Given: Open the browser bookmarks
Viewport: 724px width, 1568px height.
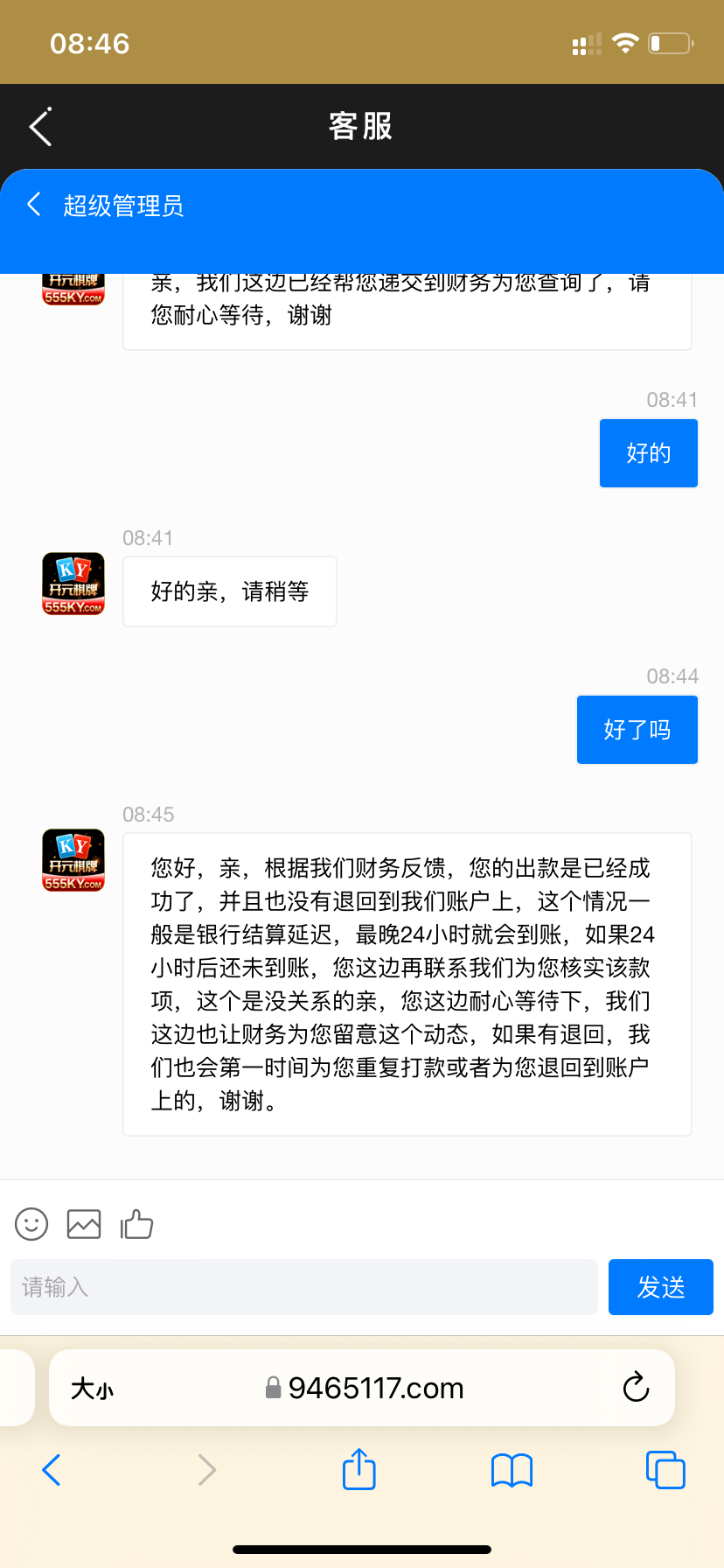Looking at the screenshot, I should tap(512, 1470).
